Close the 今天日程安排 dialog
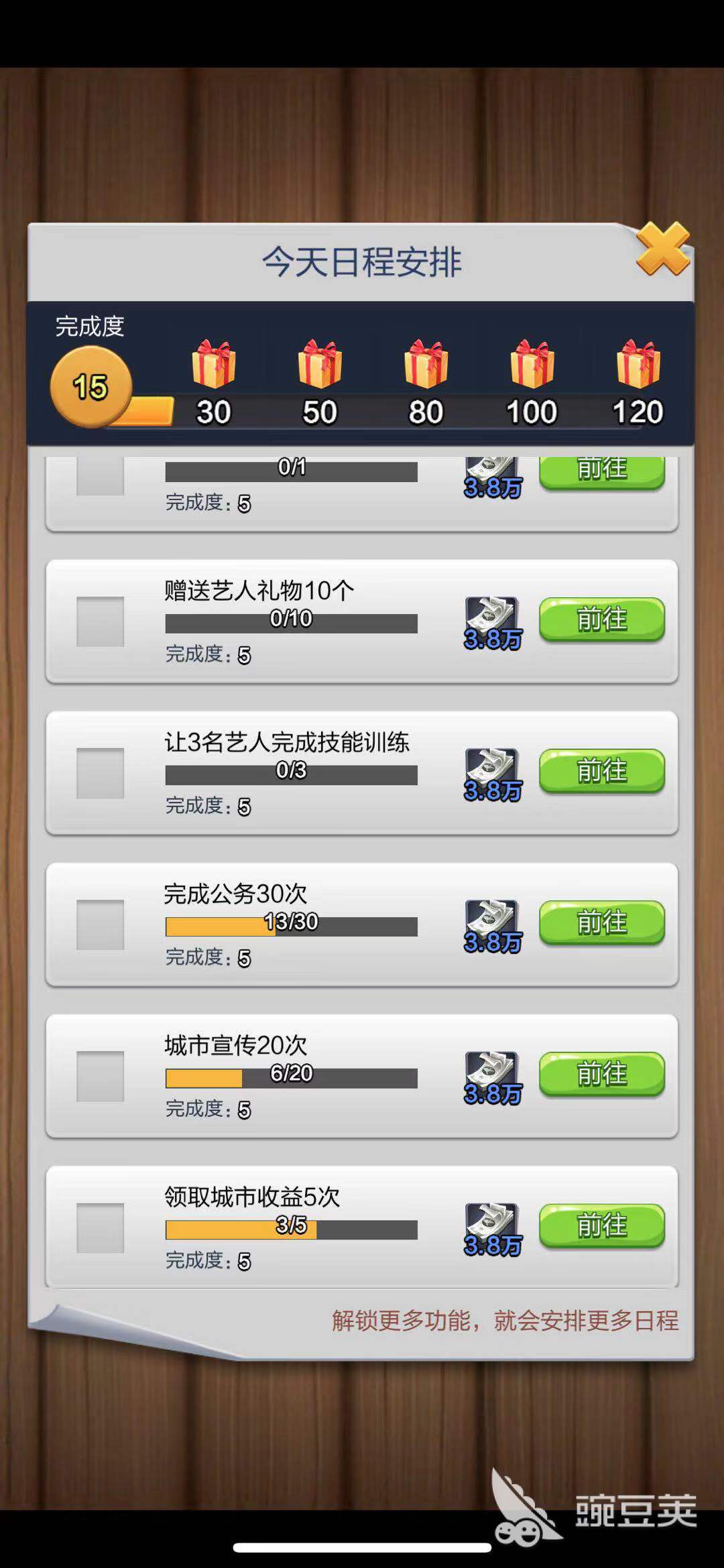 (x=662, y=249)
